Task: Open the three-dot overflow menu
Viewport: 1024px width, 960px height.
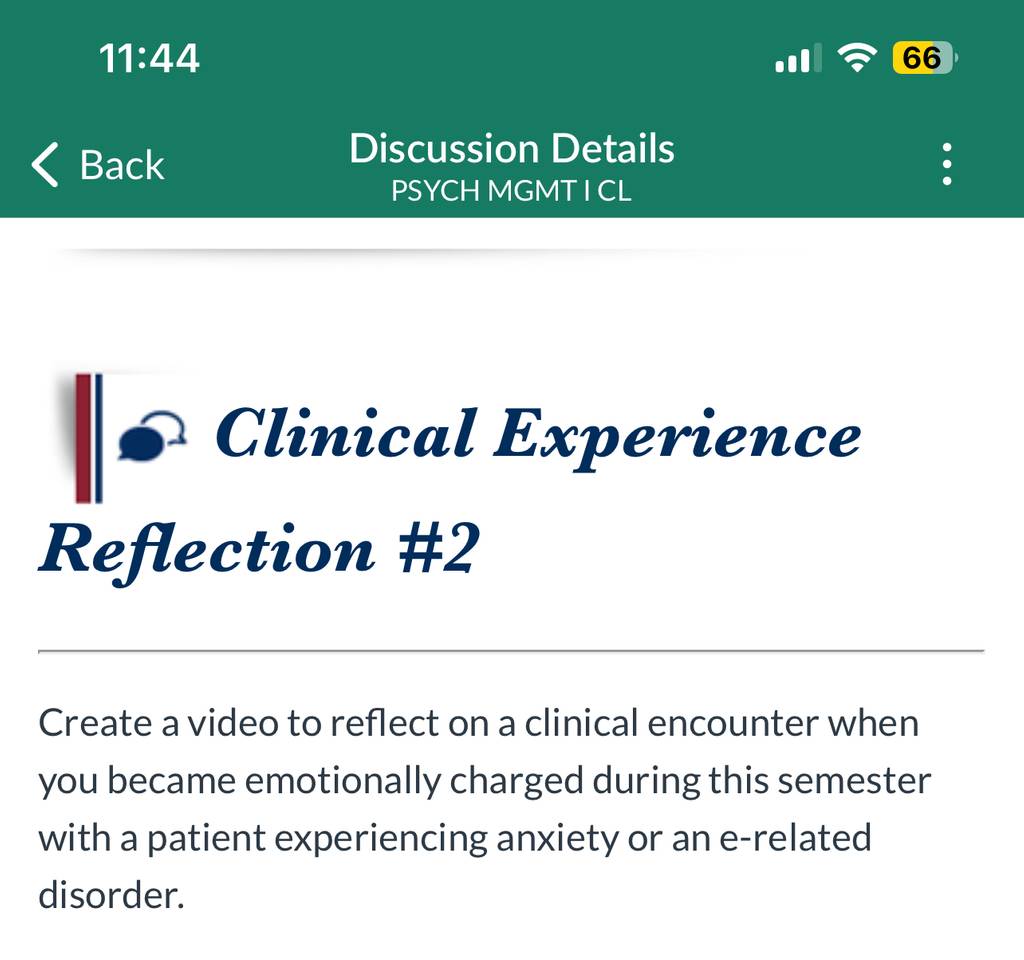Action: click(947, 164)
